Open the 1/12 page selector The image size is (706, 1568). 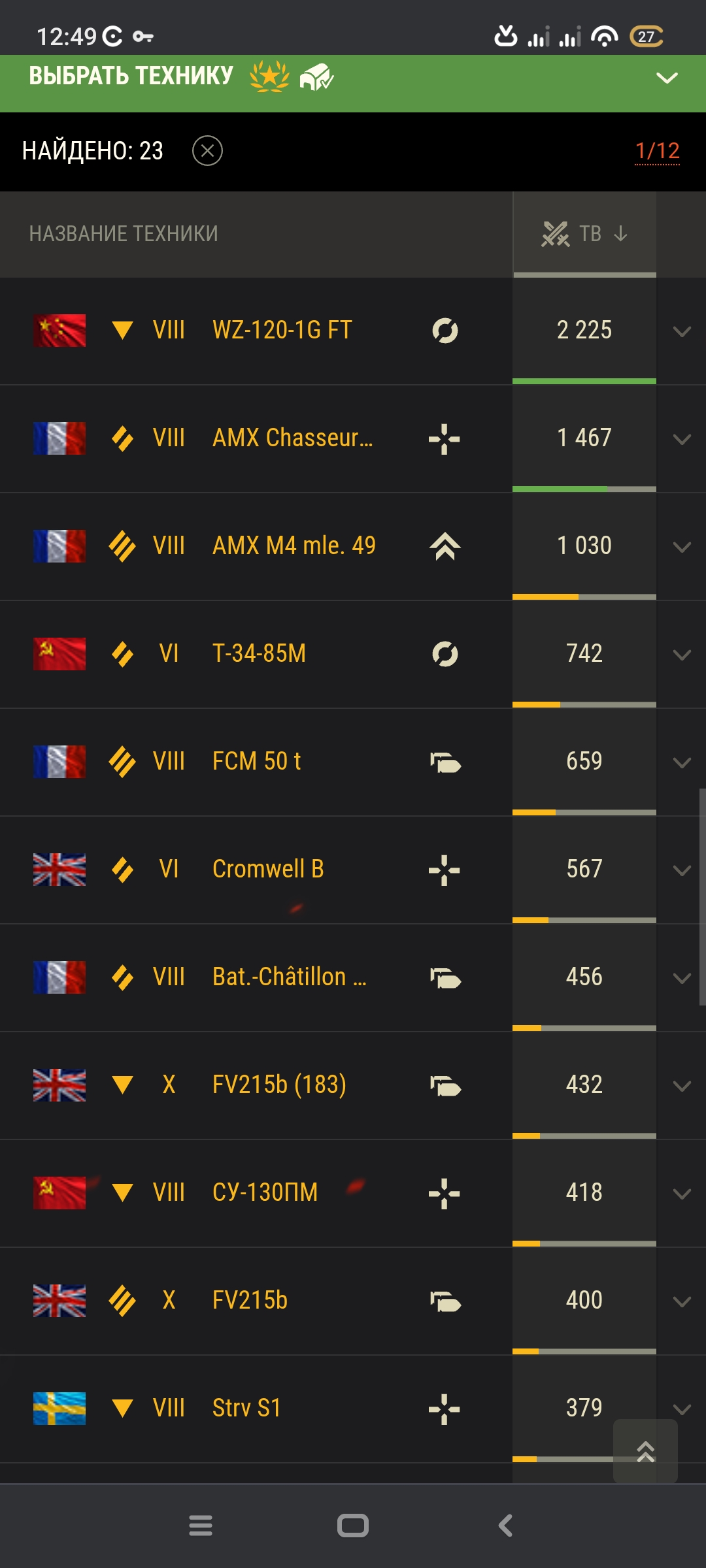click(x=657, y=151)
